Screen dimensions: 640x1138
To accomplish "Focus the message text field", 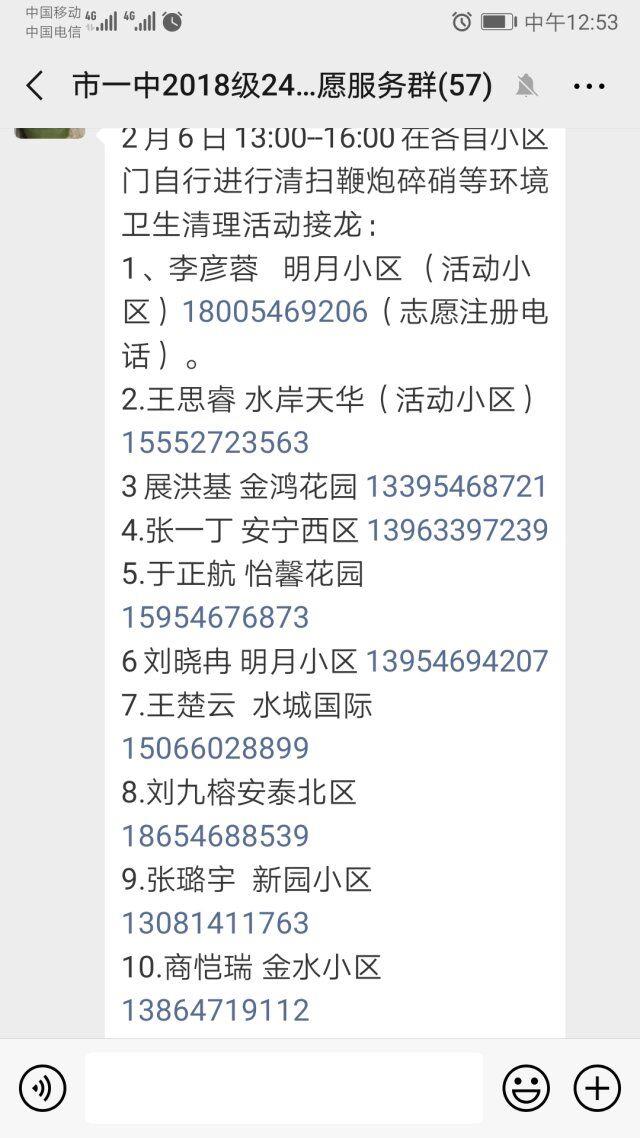I will (x=284, y=1087).
